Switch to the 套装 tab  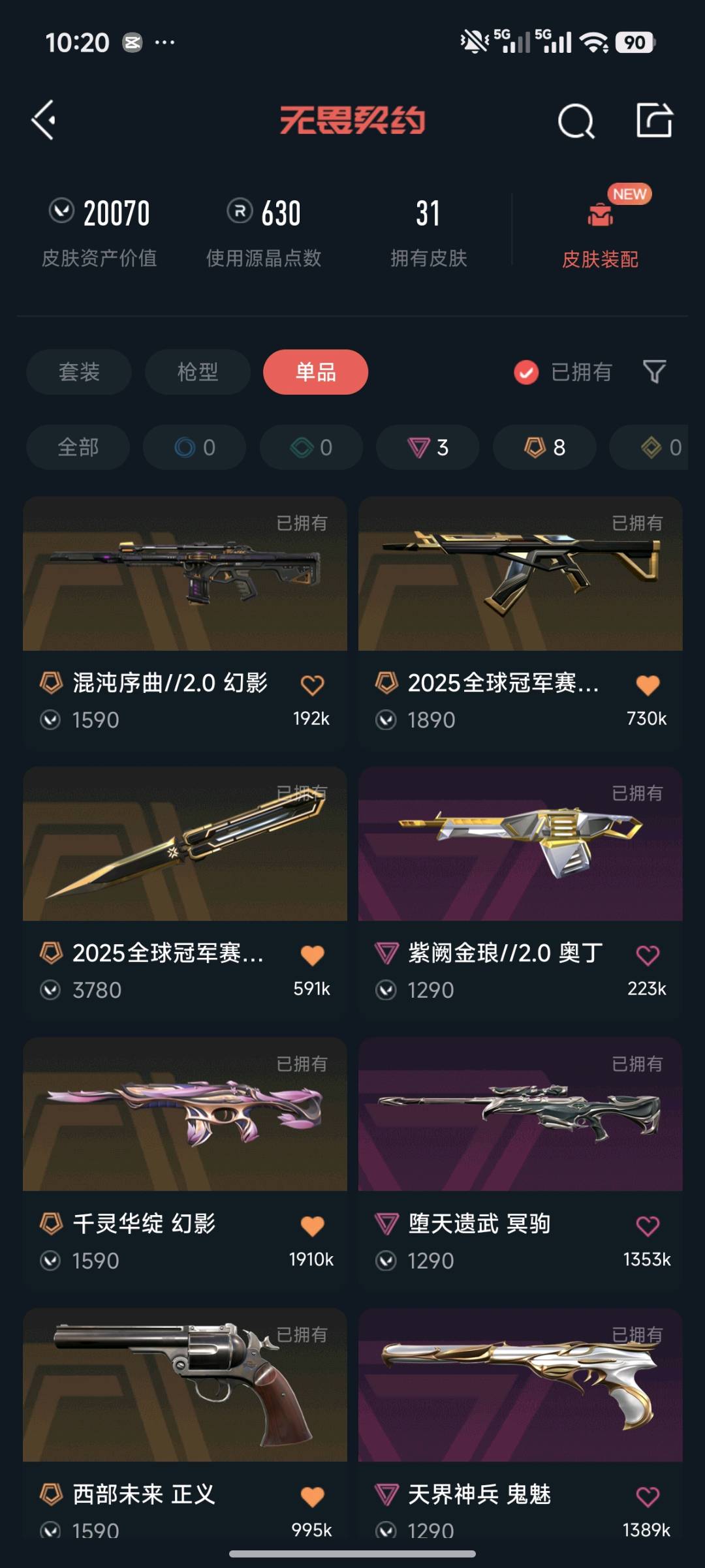point(79,372)
